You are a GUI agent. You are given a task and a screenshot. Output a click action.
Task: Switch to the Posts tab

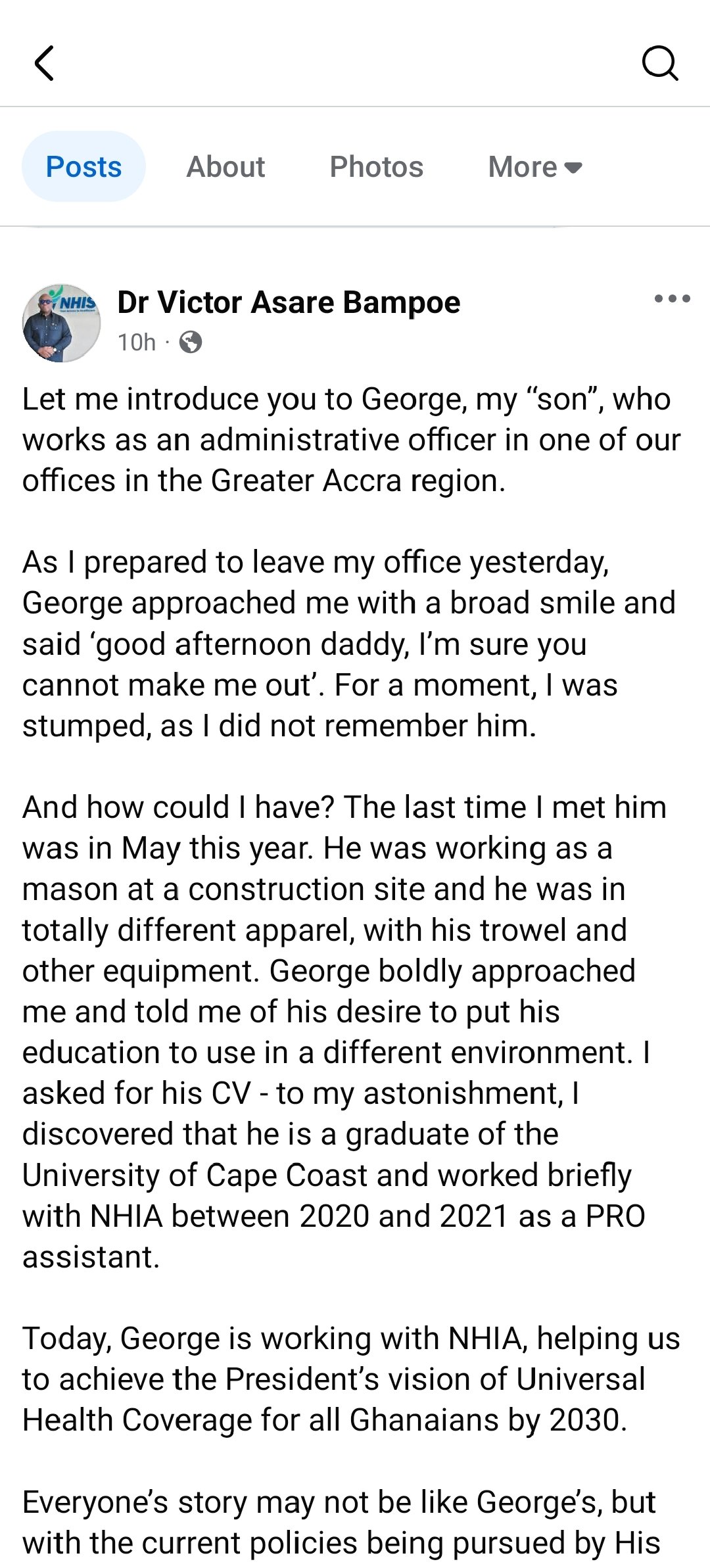click(83, 167)
